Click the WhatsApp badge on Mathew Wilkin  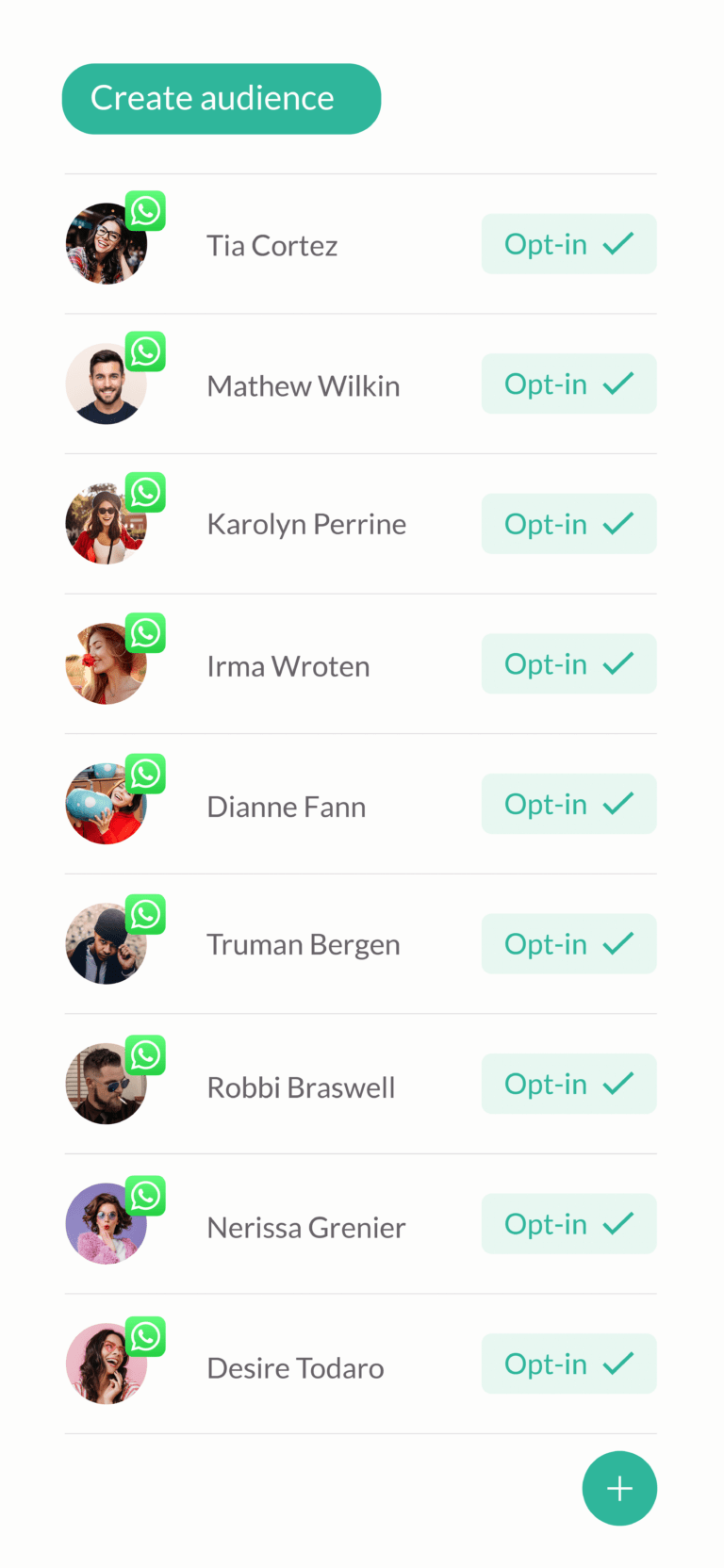tap(145, 351)
